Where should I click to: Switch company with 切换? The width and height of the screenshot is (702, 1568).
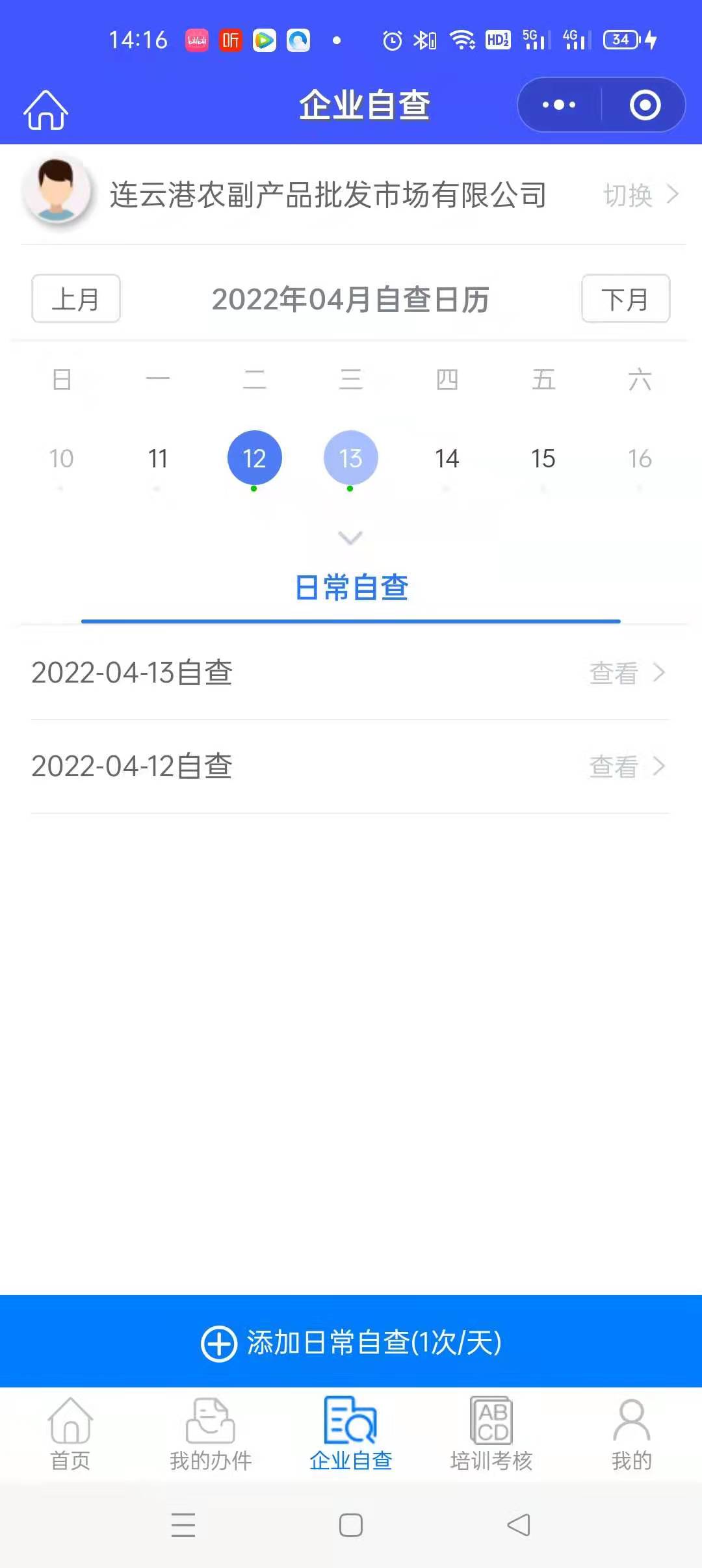(640, 194)
